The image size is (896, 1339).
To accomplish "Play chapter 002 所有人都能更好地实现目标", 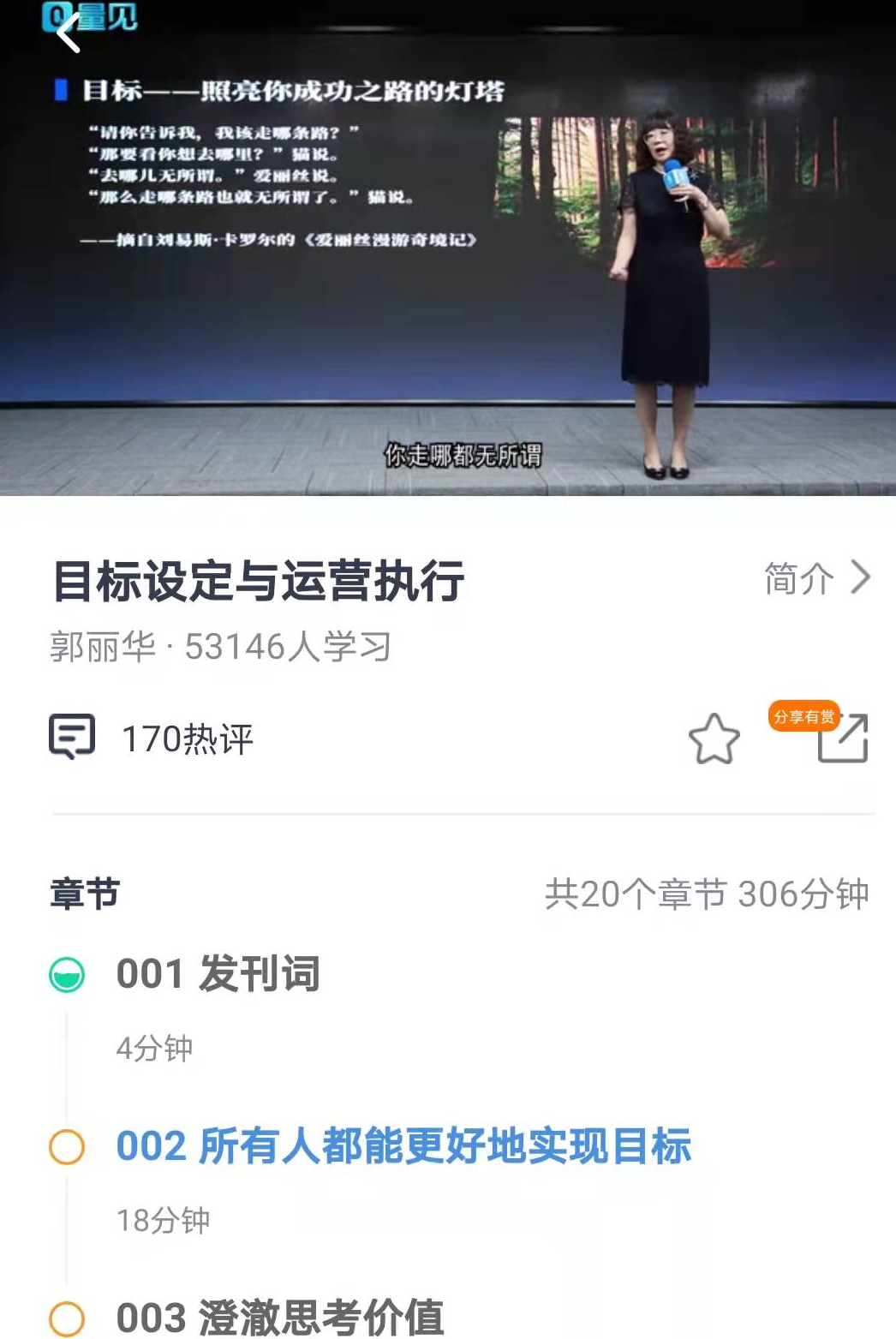I will click(403, 1146).
